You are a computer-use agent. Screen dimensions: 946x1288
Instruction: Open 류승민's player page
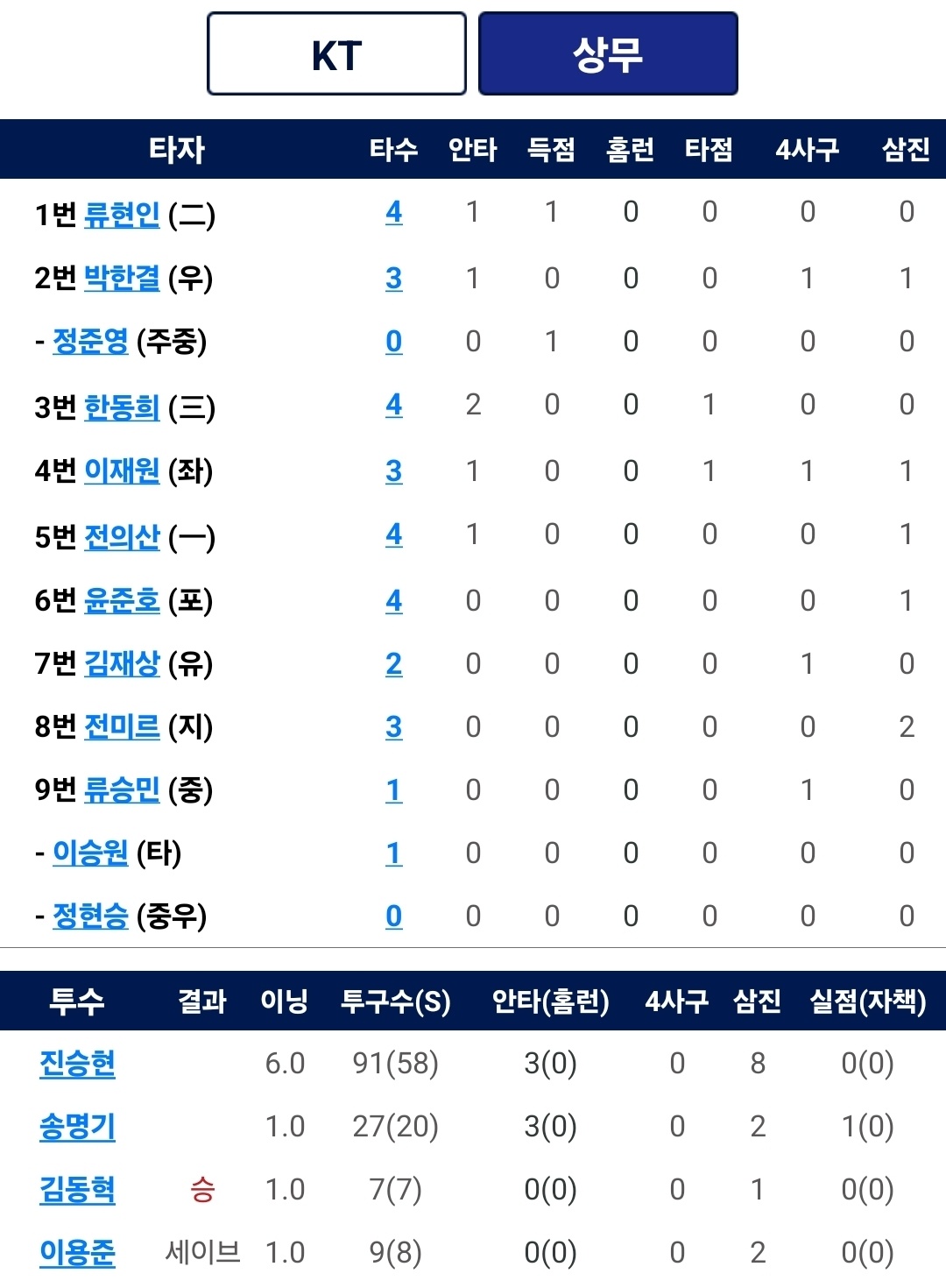click(x=122, y=789)
